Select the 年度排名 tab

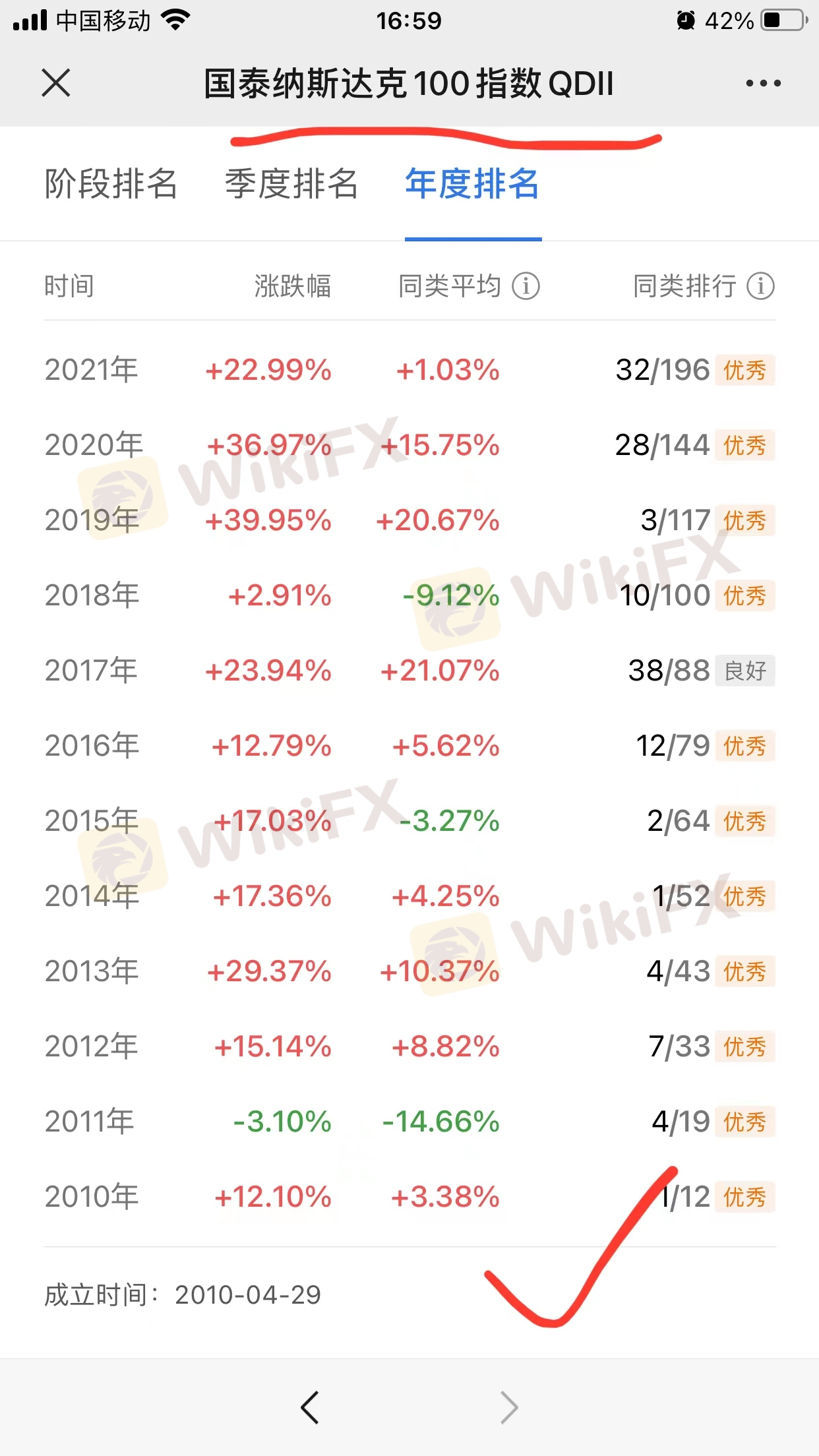point(472,183)
